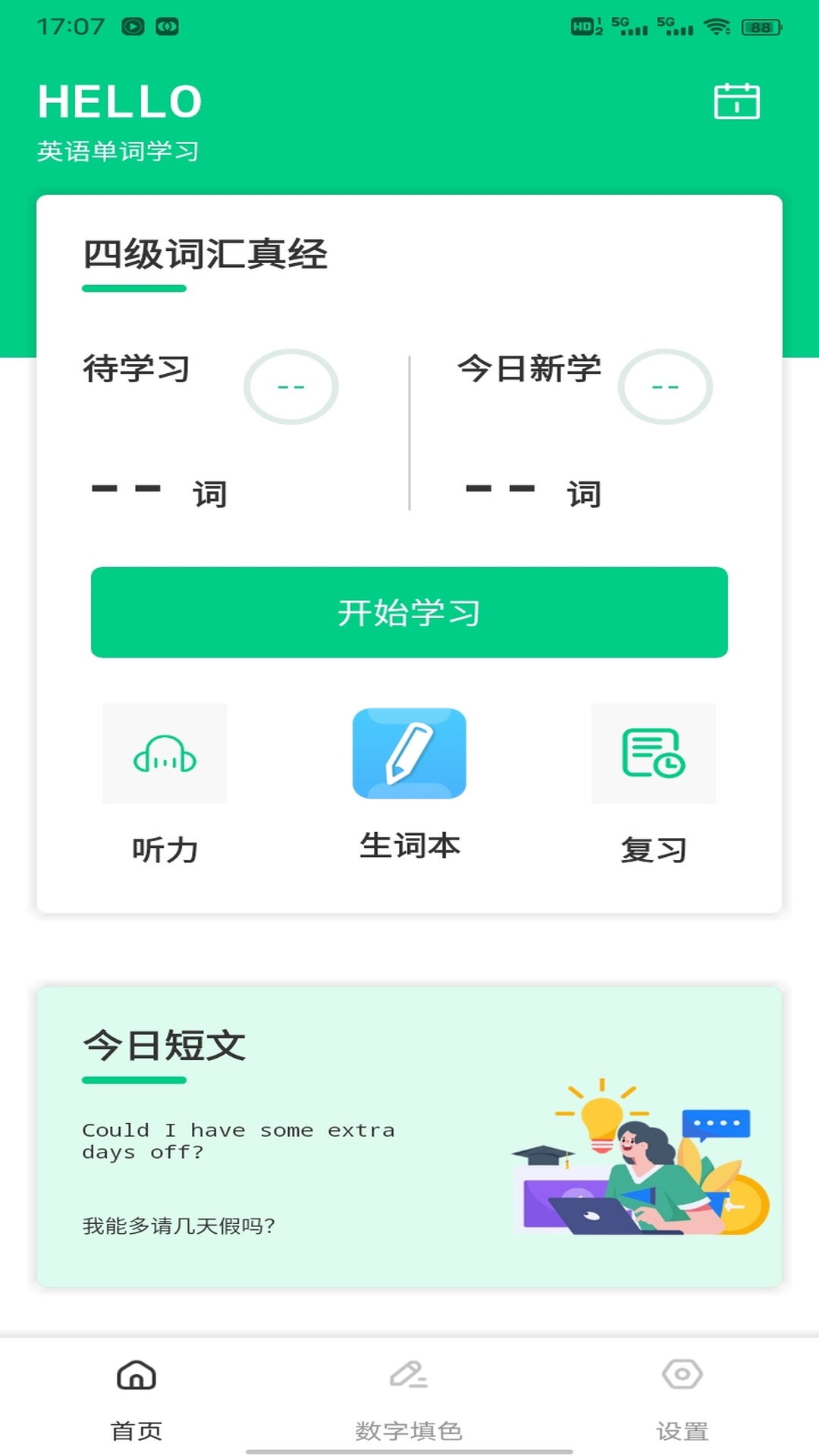Tap the 英语单词学习 subtitle text
The height and width of the screenshot is (1456, 819).
point(117,150)
